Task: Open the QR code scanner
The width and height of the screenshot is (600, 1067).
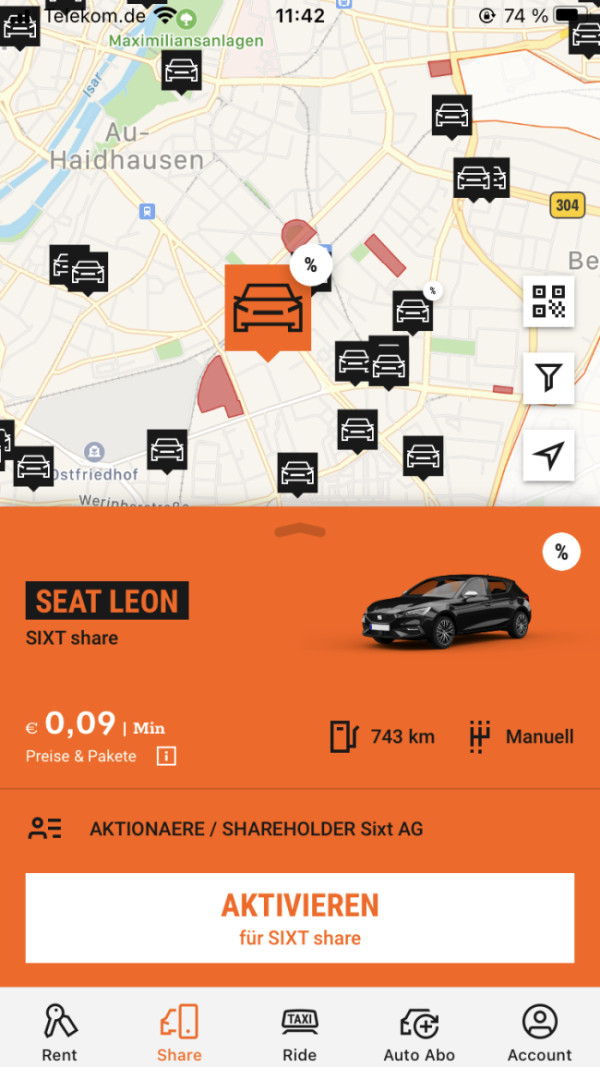Action: coord(548,301)
